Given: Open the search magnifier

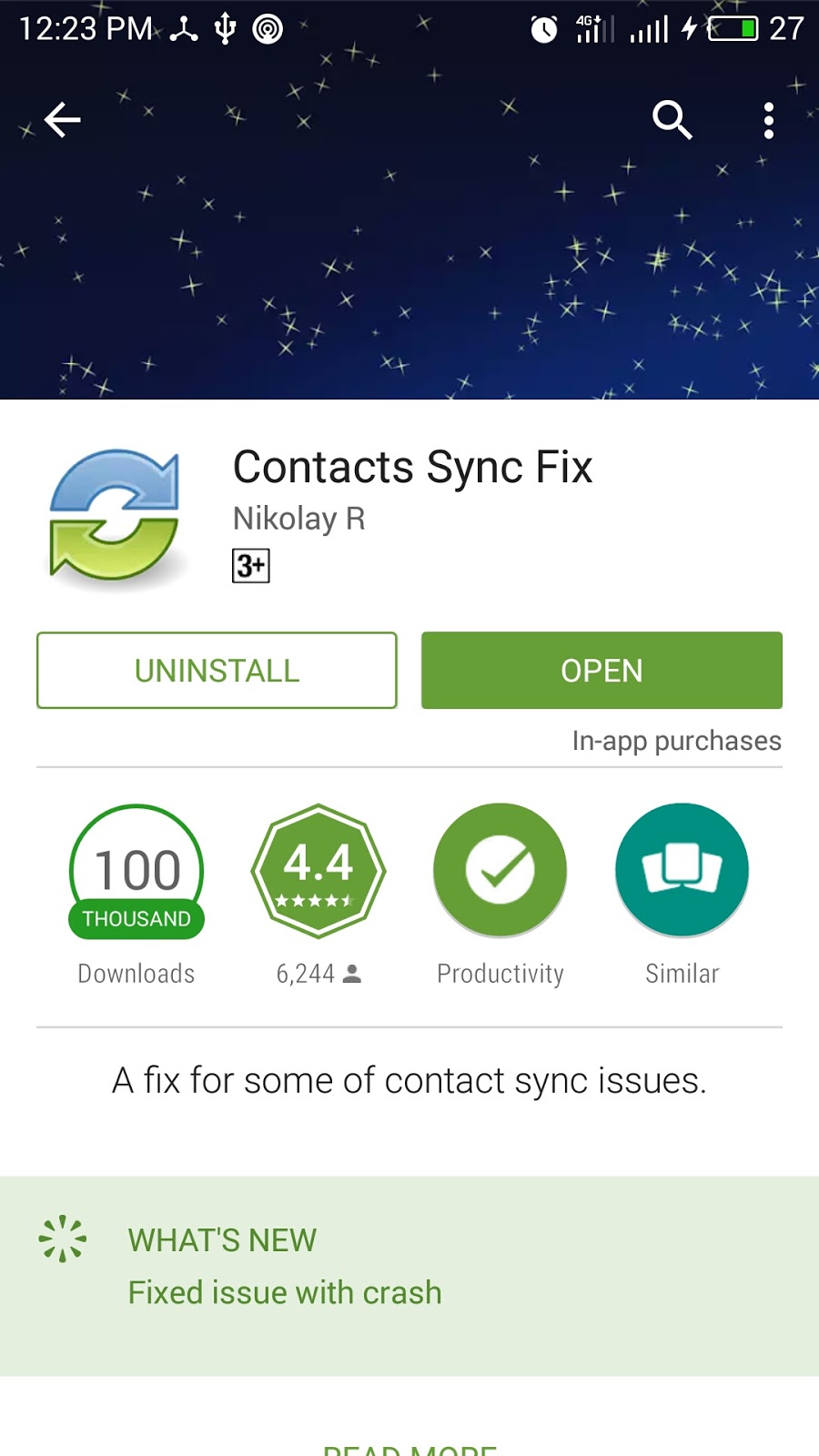Looking at the screenshot, I should point(672,120).
